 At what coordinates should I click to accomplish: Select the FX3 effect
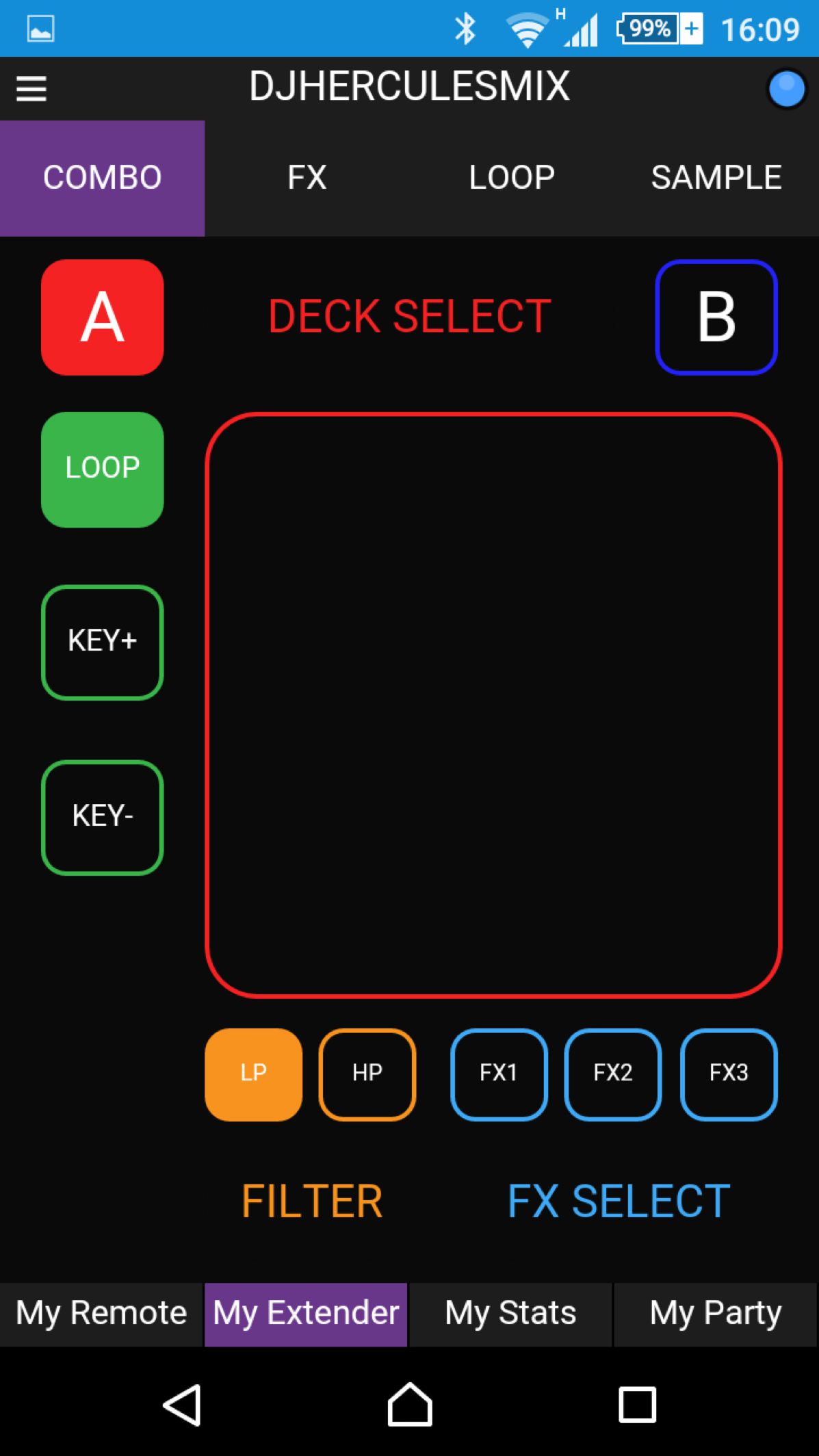point(728,1074)
